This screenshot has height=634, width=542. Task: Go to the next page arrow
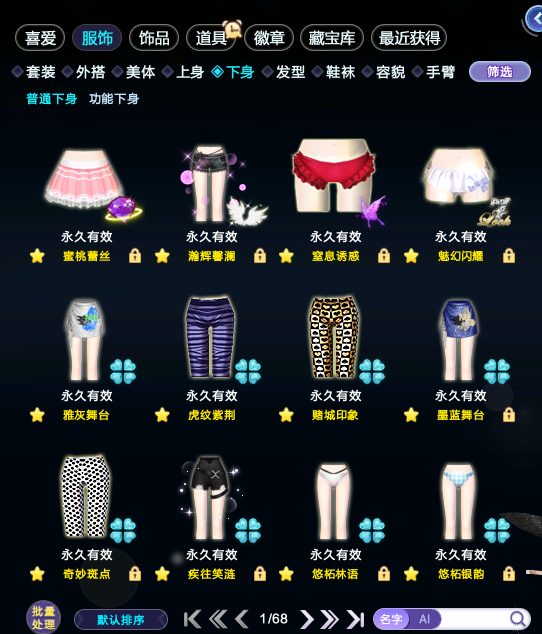click(x=307, y=619)
